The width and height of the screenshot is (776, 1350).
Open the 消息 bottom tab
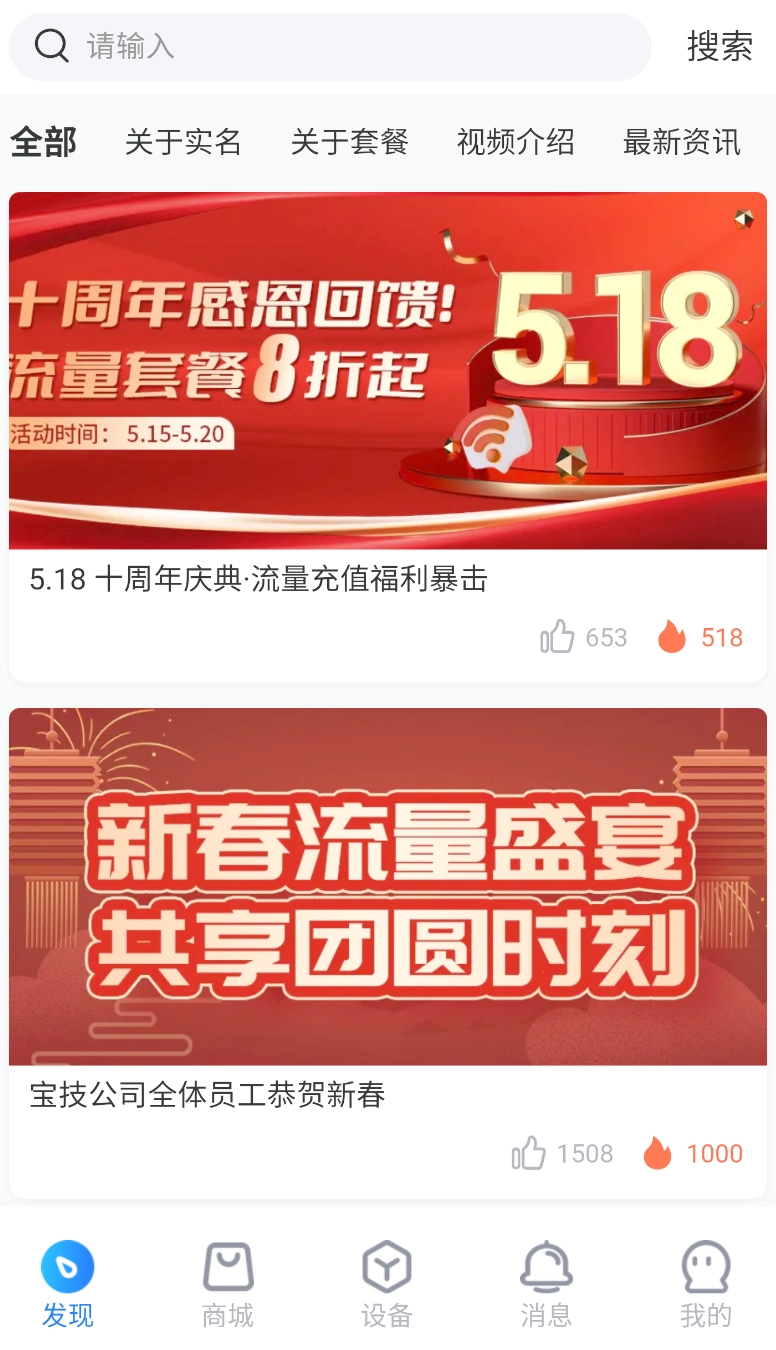point(546,1284)
